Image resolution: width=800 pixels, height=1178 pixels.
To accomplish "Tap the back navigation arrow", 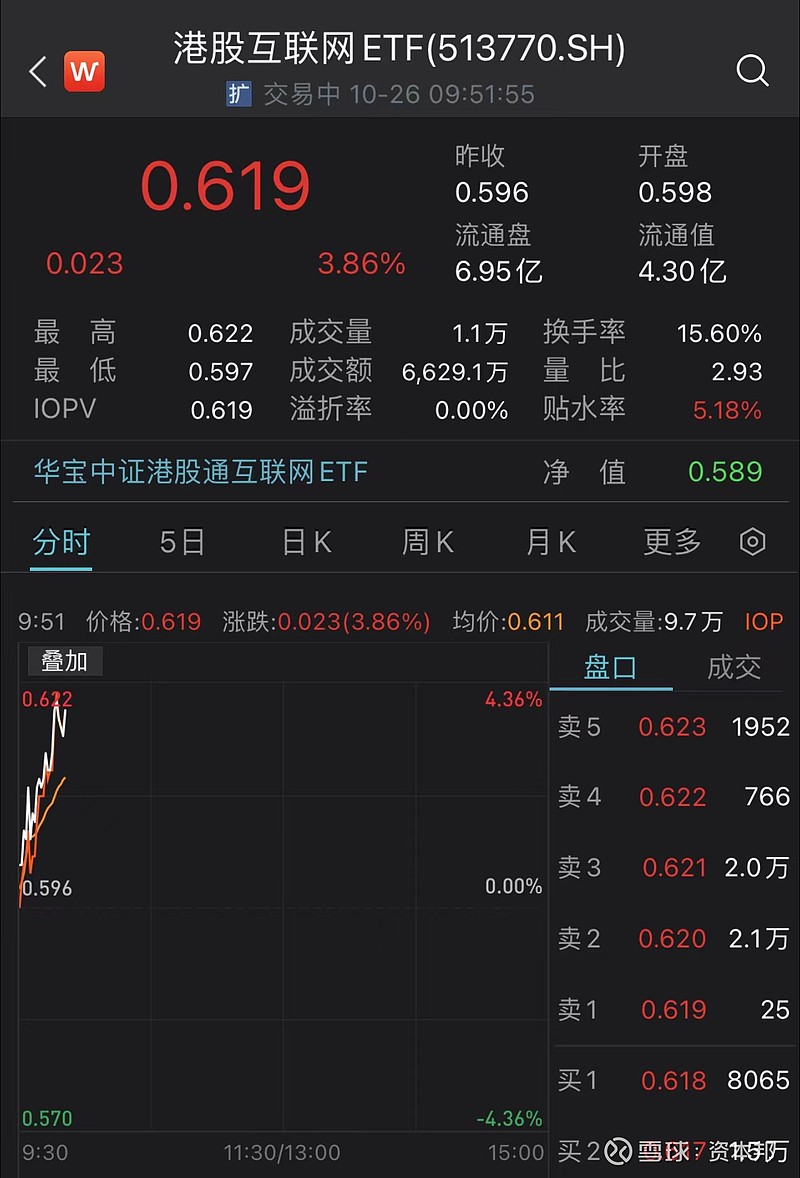I will [37, 71].
